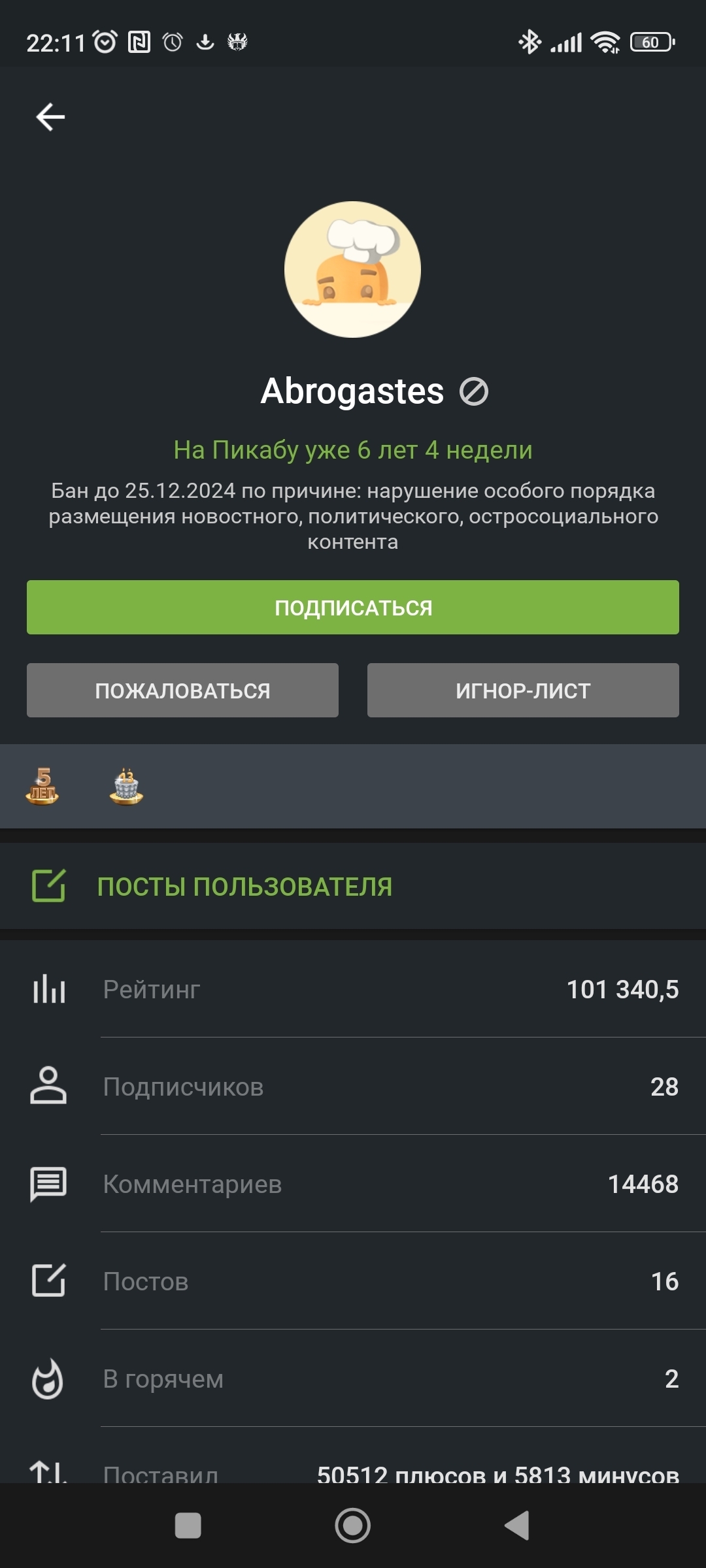The height and width of the screenshot is (1568, 706).
Task: Open Abrogastes' profile avatar
Action: (352, 269)
